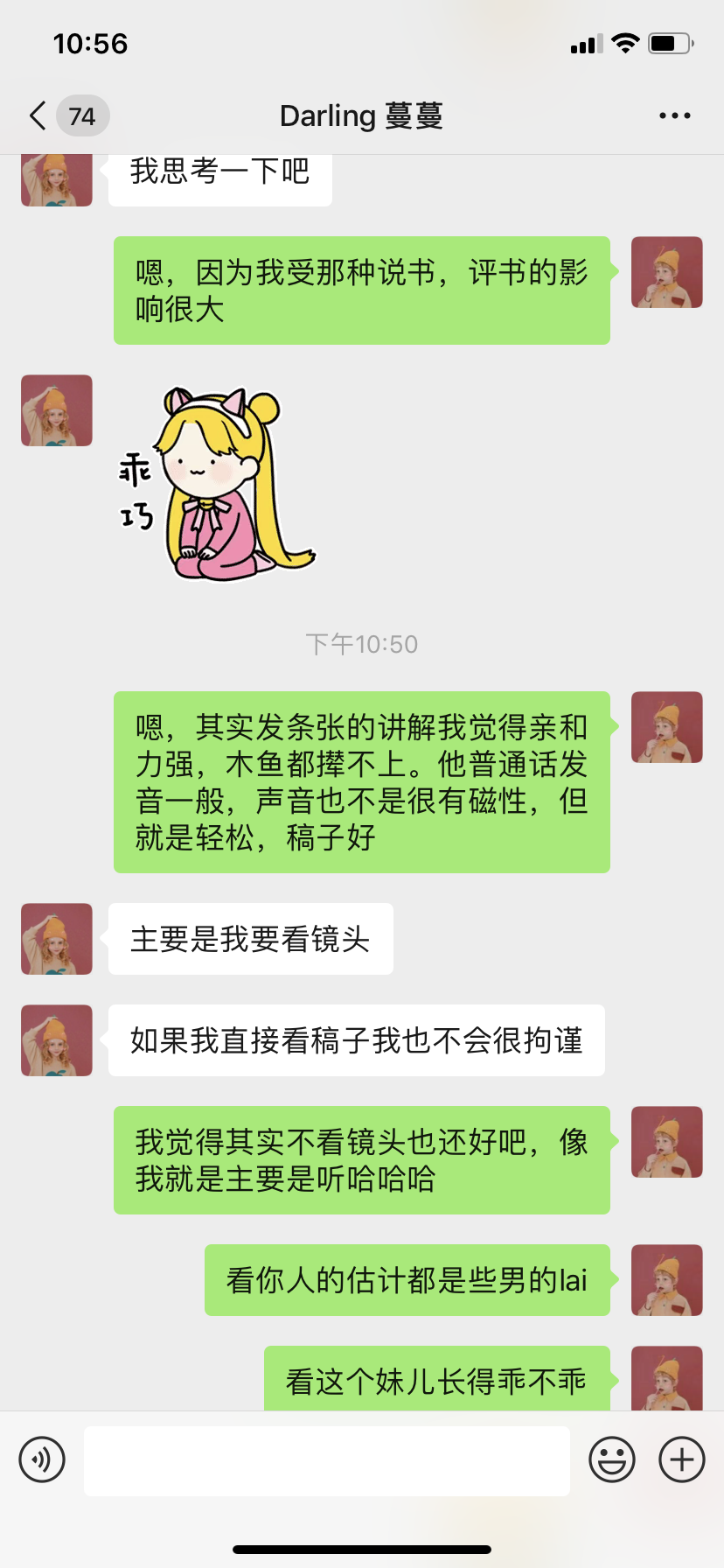Open own avatar beside 看你人的估计都是些男的lai
724x1568 pixels.
(x=667, y=1280)
